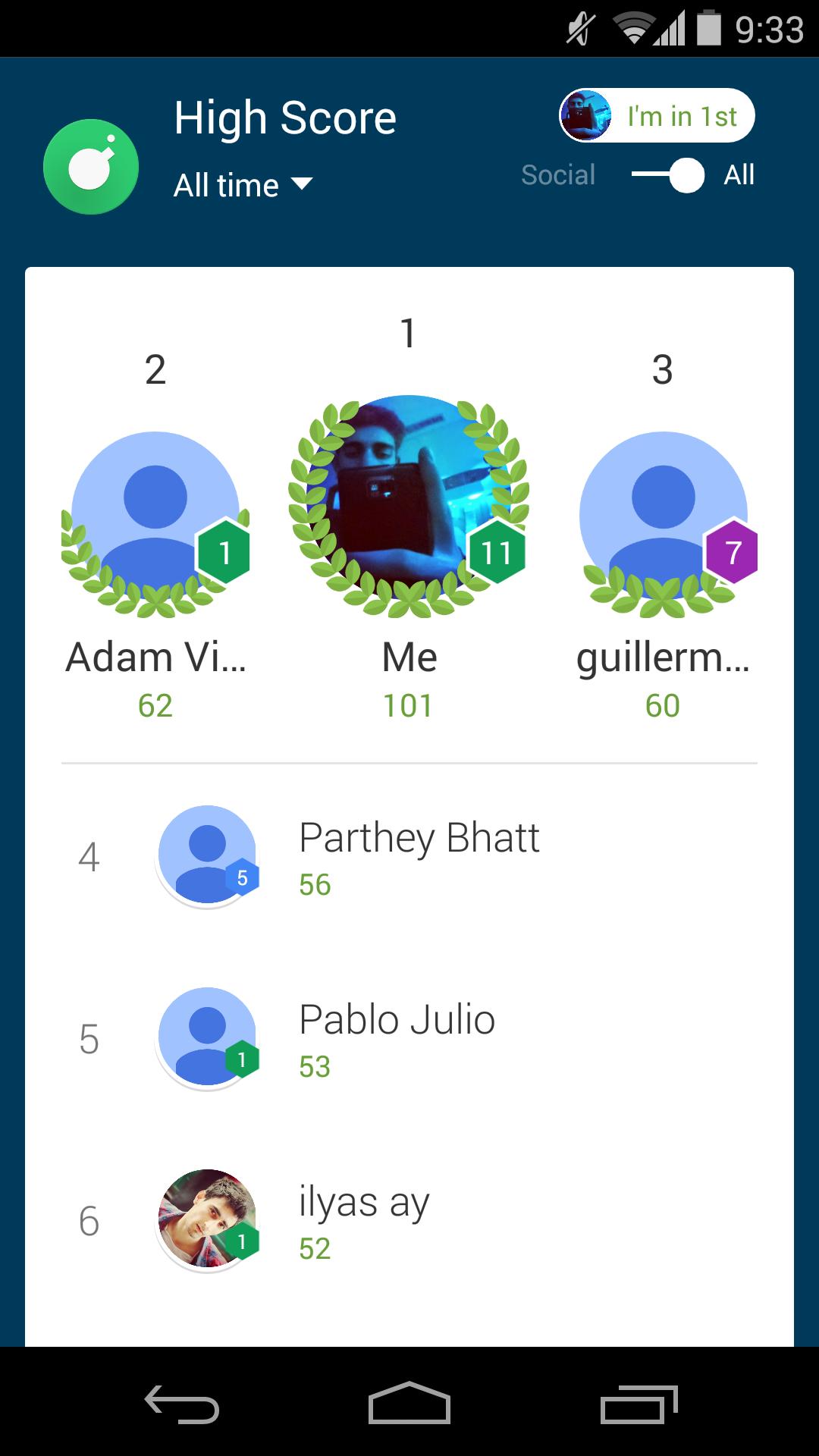The image size is (819, 1456).
Task: Select Pablo Julio's leaderboard row
Action: [x=409, y=1039]
